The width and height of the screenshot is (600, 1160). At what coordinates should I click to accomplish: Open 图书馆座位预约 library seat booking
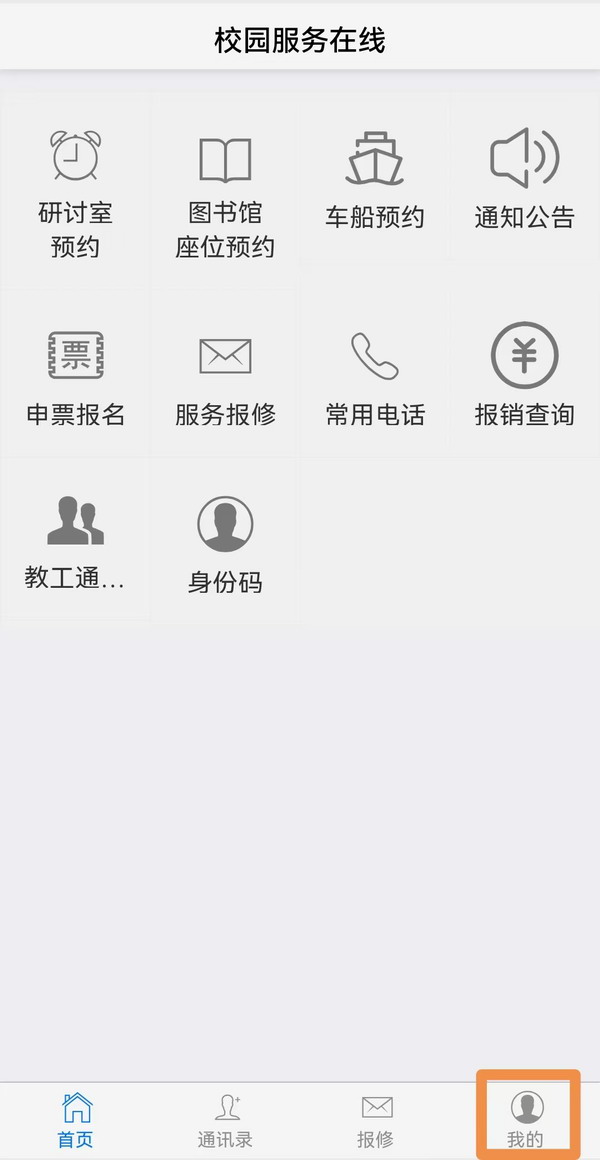point(225,192)
